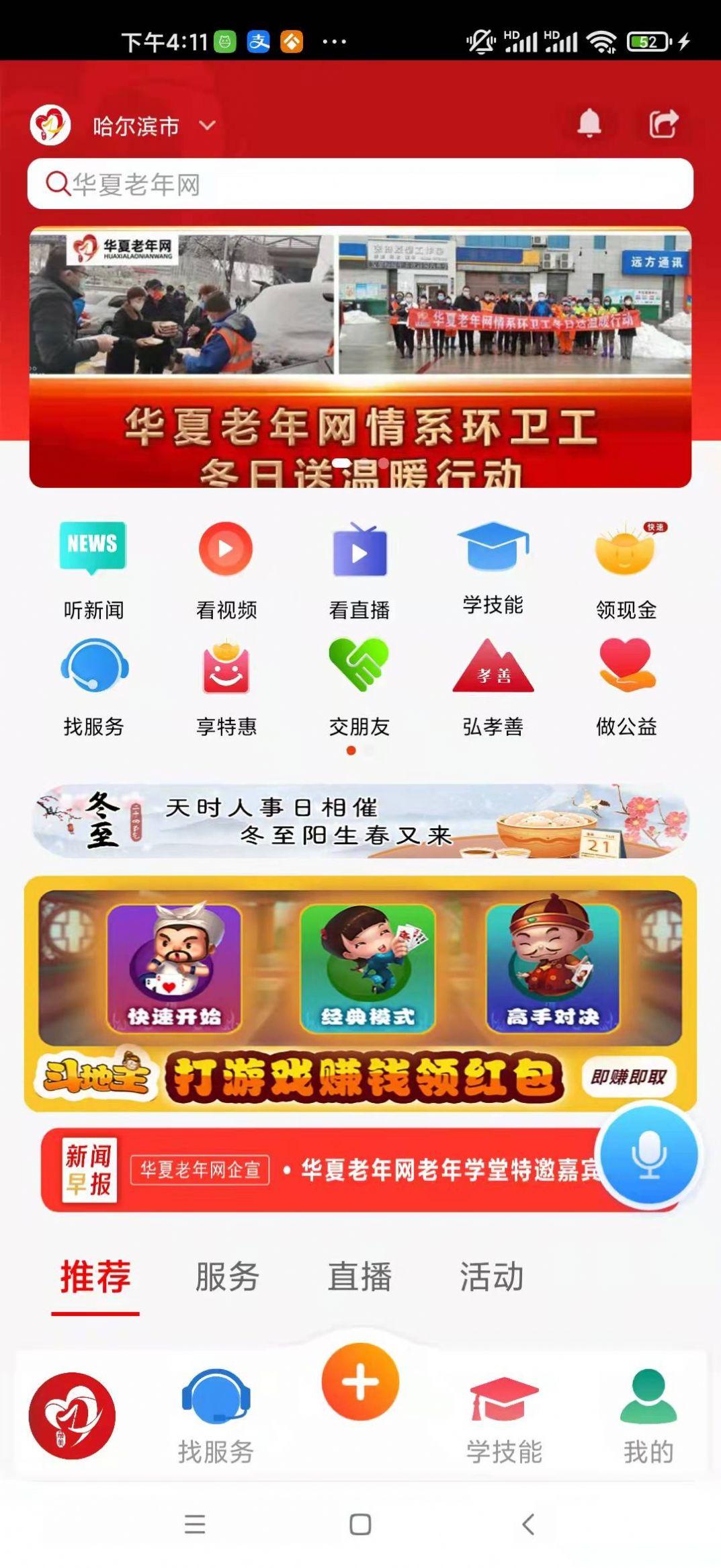Tap the share icon at top right

[663, 124]
